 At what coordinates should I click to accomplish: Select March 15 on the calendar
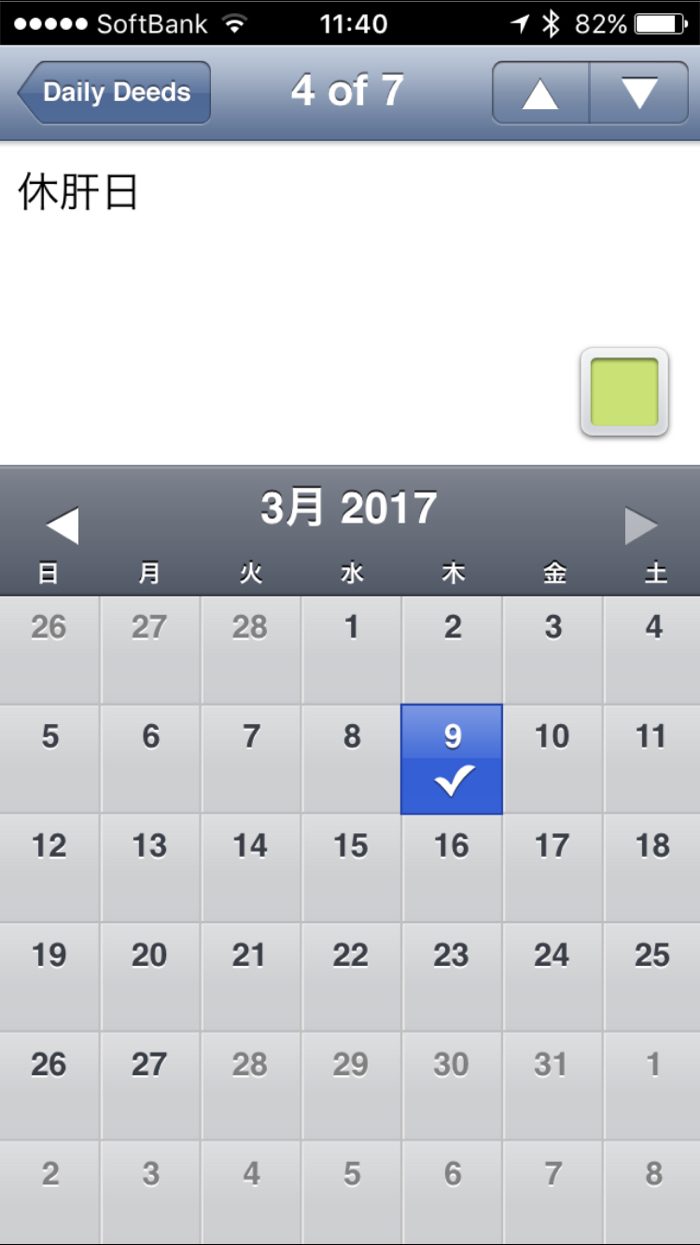(x=351, y=868)
